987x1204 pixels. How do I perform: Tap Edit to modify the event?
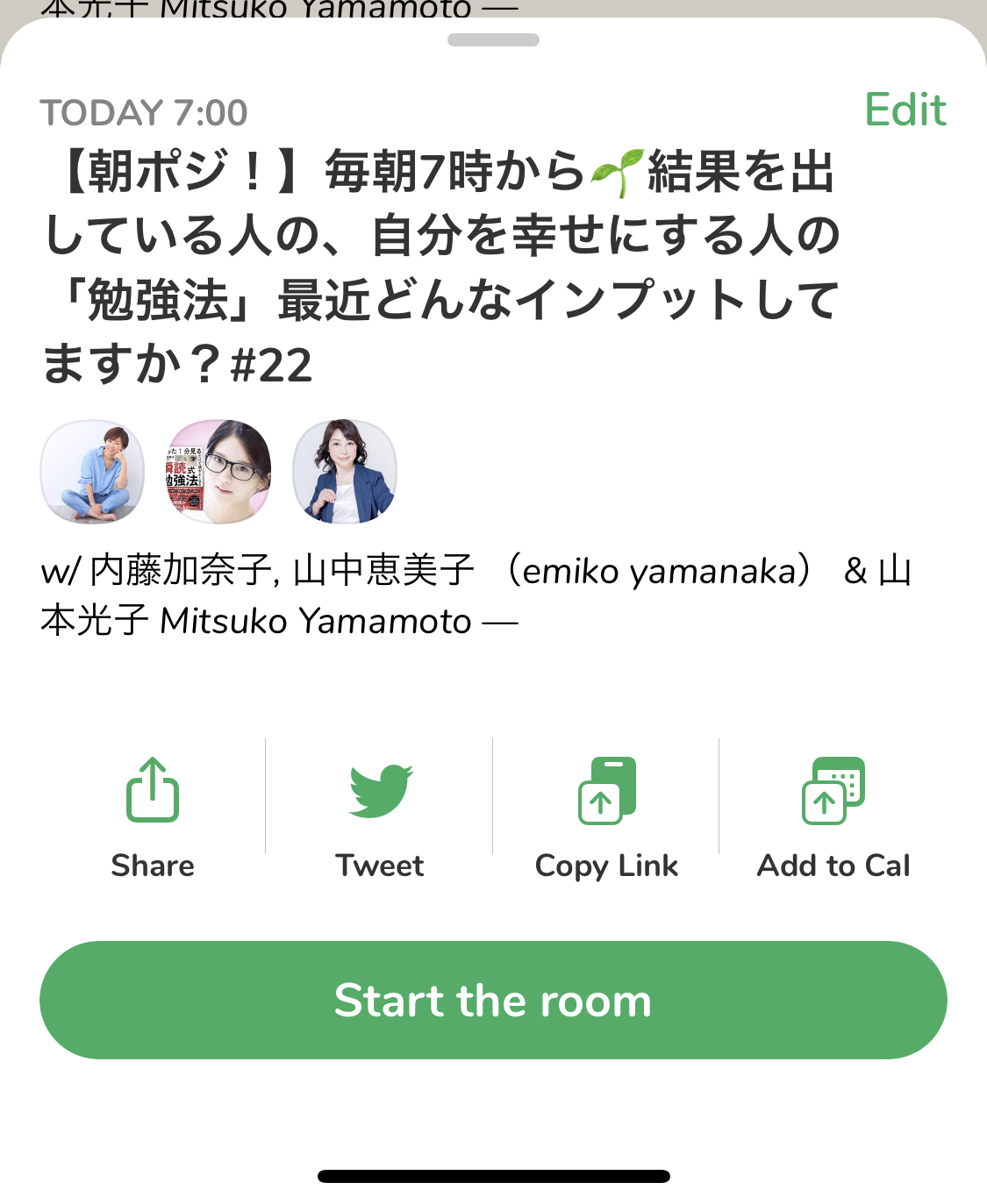click(905, 110)
